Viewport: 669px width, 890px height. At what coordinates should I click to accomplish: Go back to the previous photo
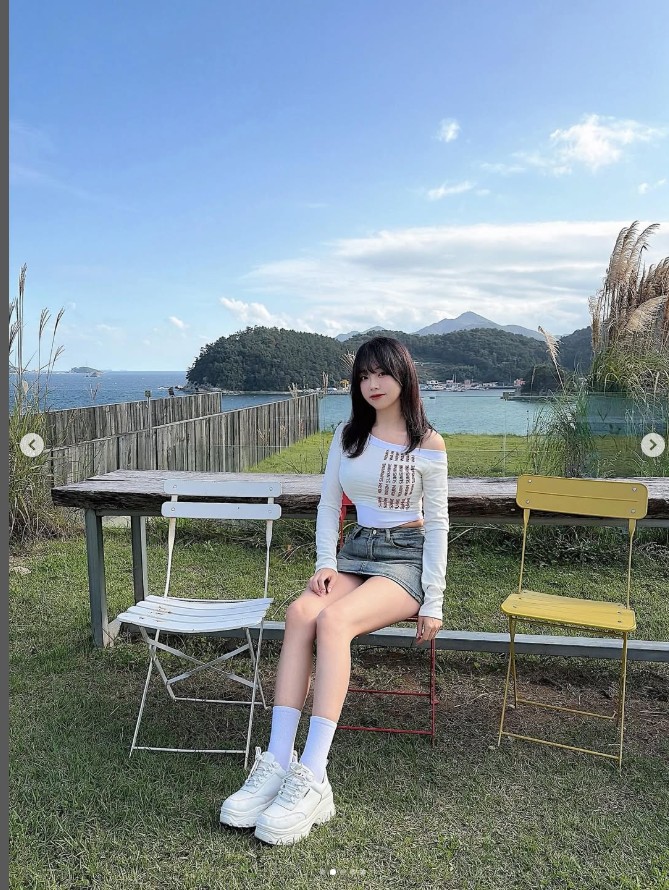click(x=32, y=445)
